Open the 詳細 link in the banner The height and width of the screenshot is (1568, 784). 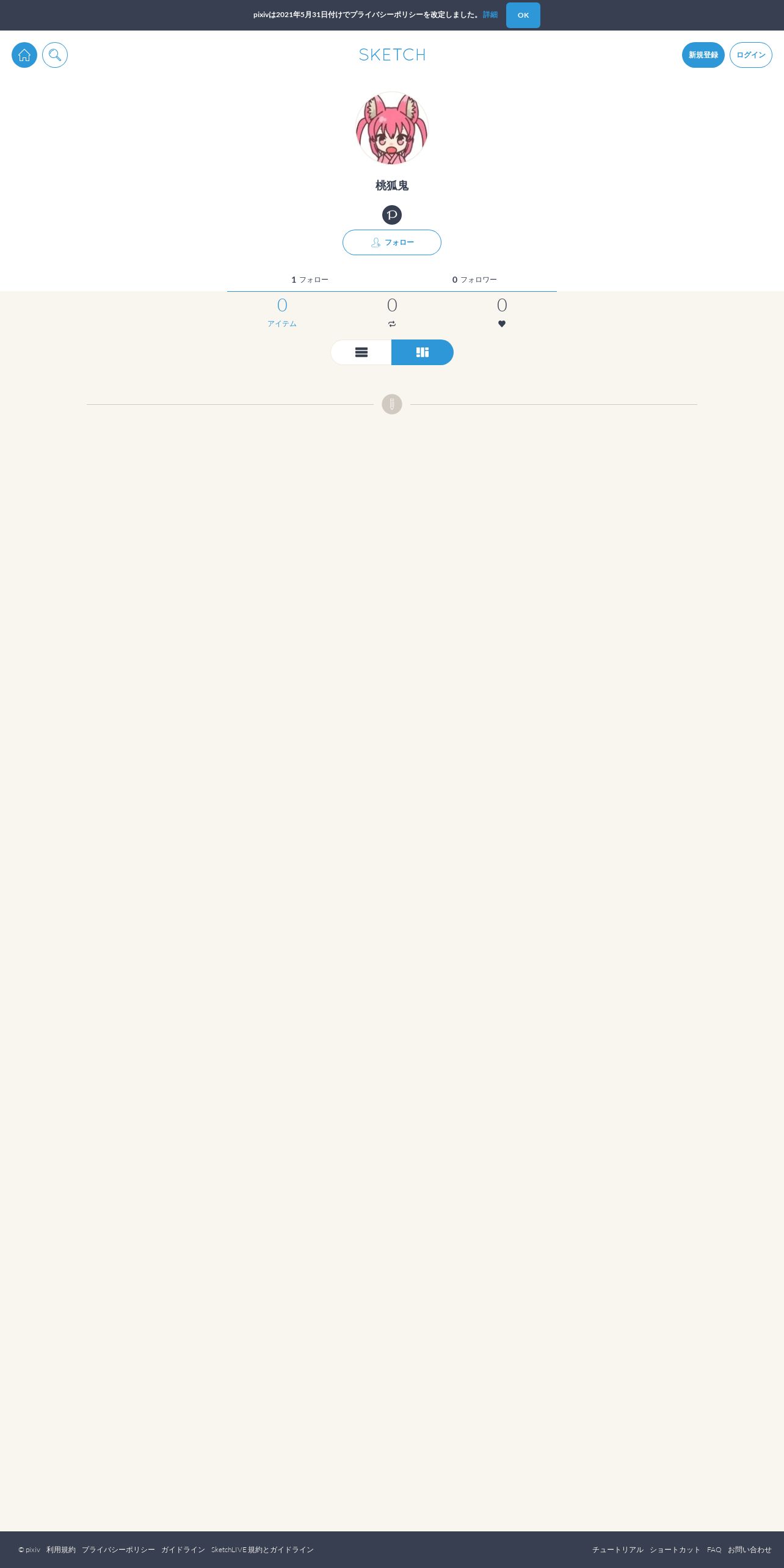[x=490, y=15]
